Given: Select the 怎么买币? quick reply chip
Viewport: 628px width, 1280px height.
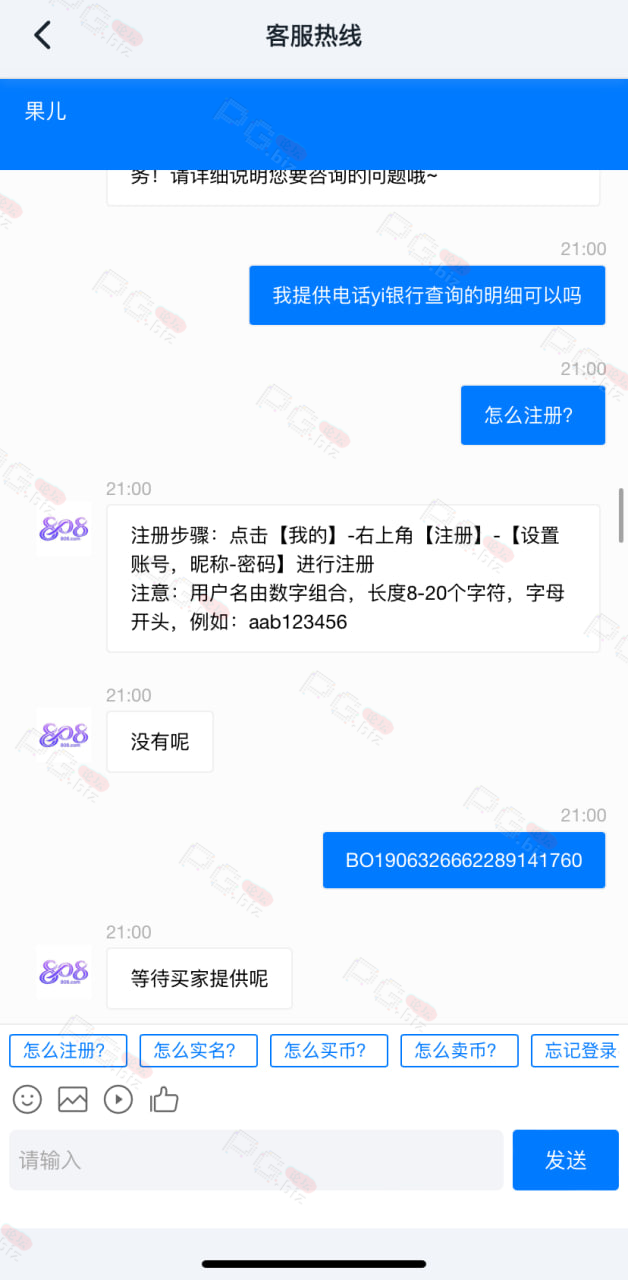Looking at the screenshot, I should coord(329,1051).
